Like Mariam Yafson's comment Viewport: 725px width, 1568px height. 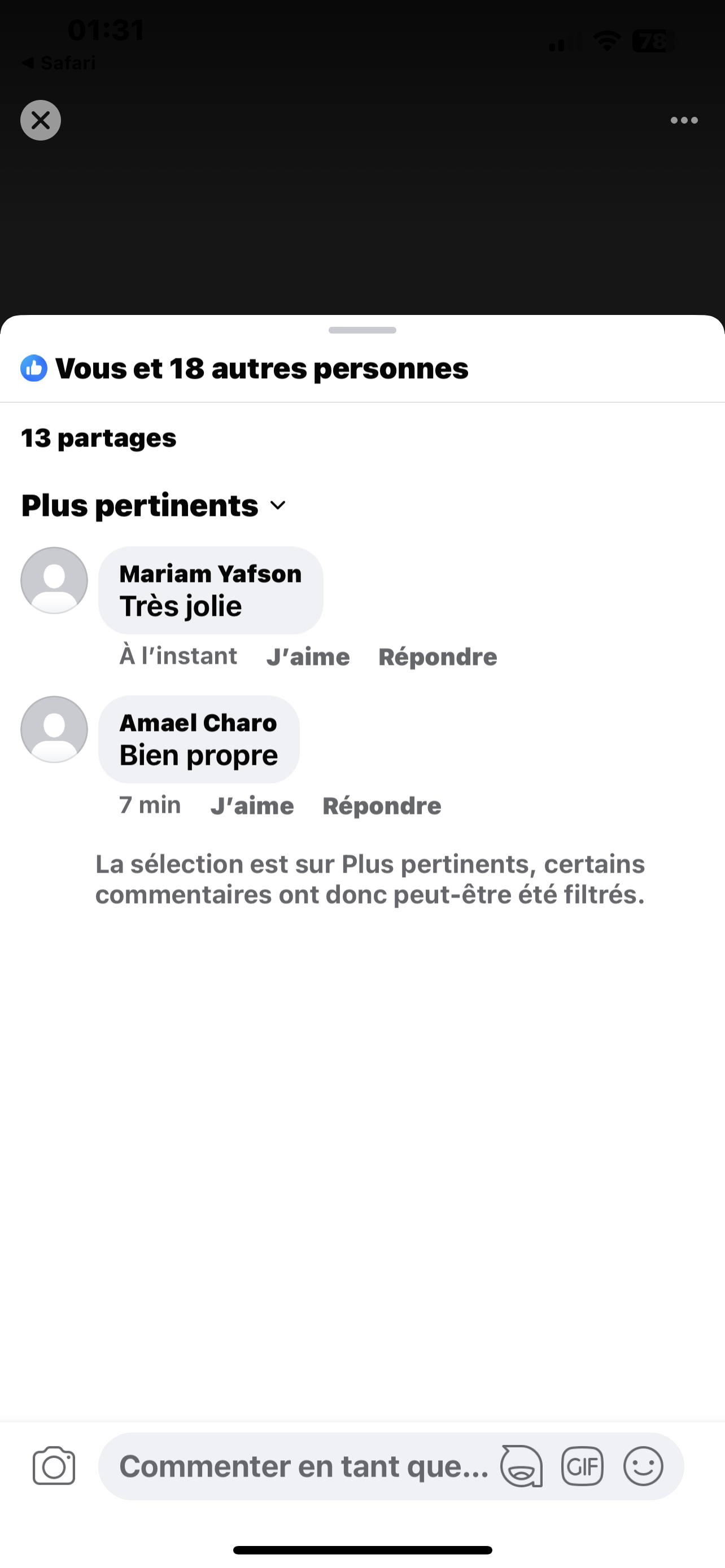click(308, 657)
